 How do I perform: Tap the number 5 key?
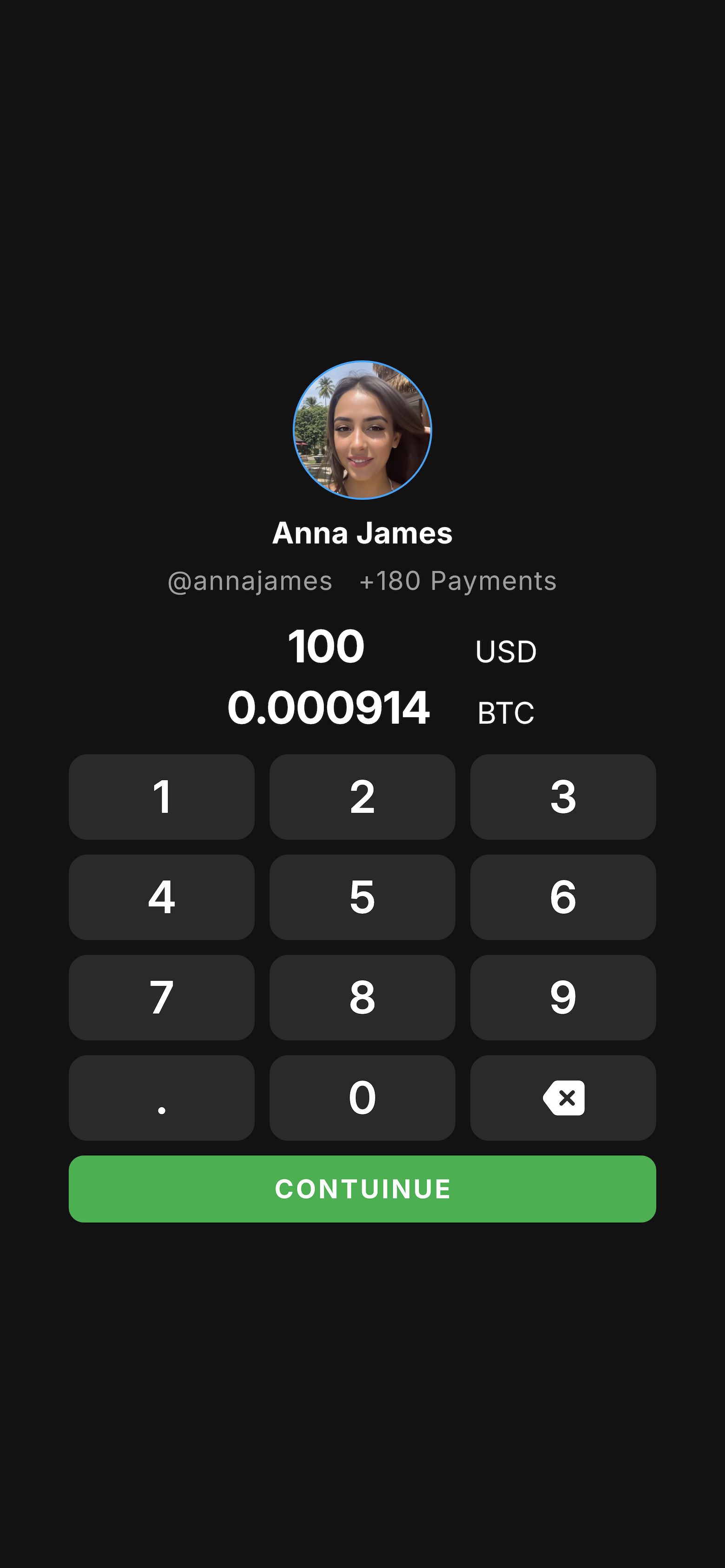362,897
